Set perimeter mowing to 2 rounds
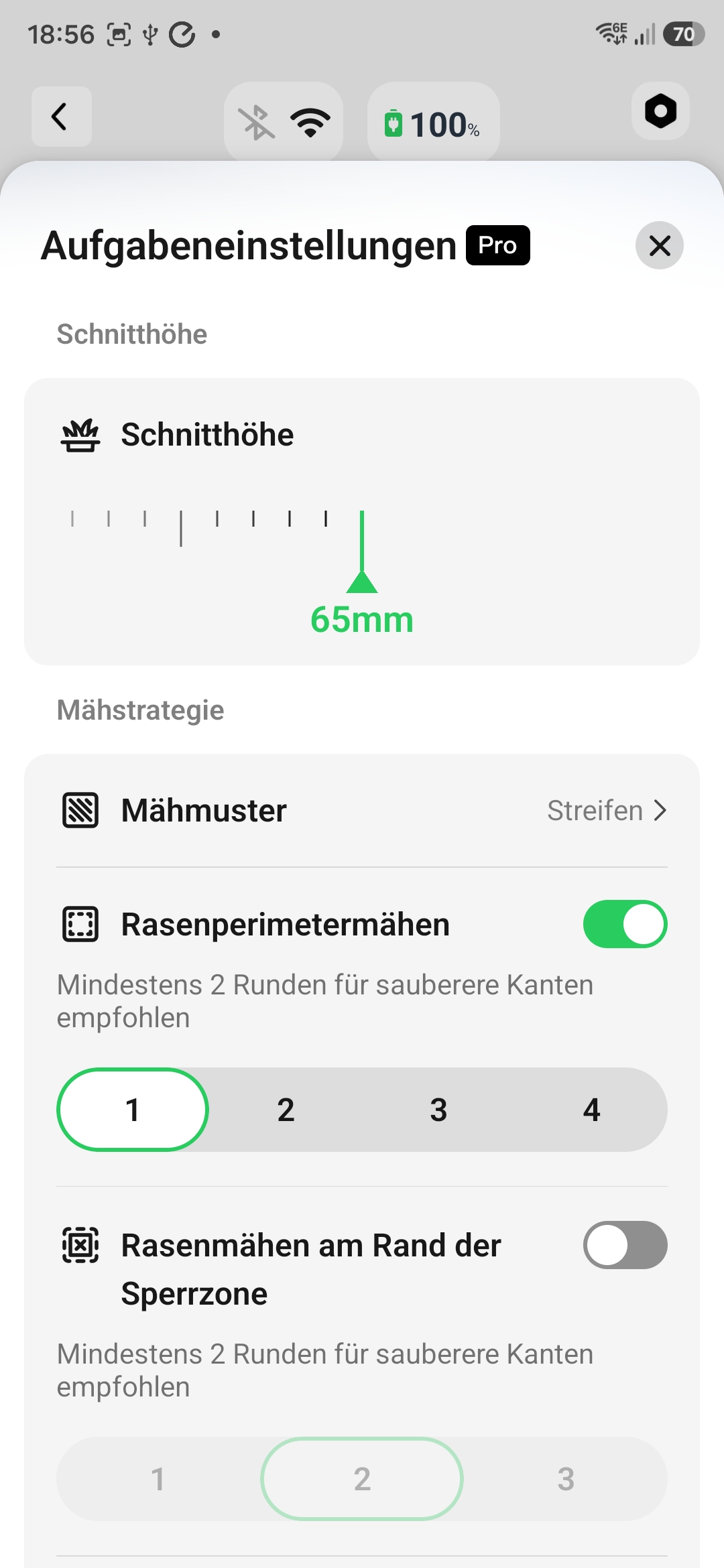This screenshot has height=1568, width=724. pos(286,1110)
